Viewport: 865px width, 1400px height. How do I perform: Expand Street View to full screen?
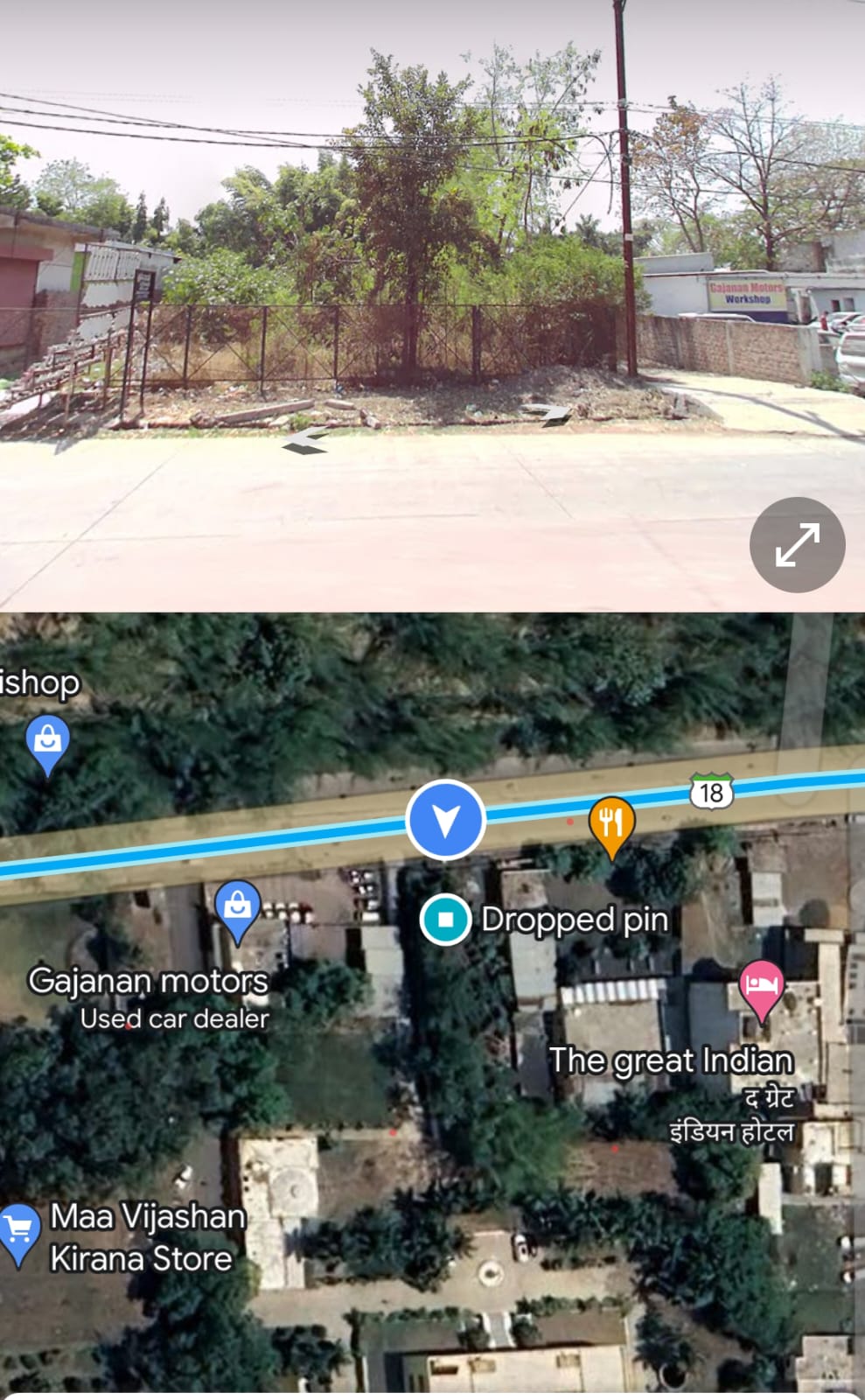click(797, 544)
